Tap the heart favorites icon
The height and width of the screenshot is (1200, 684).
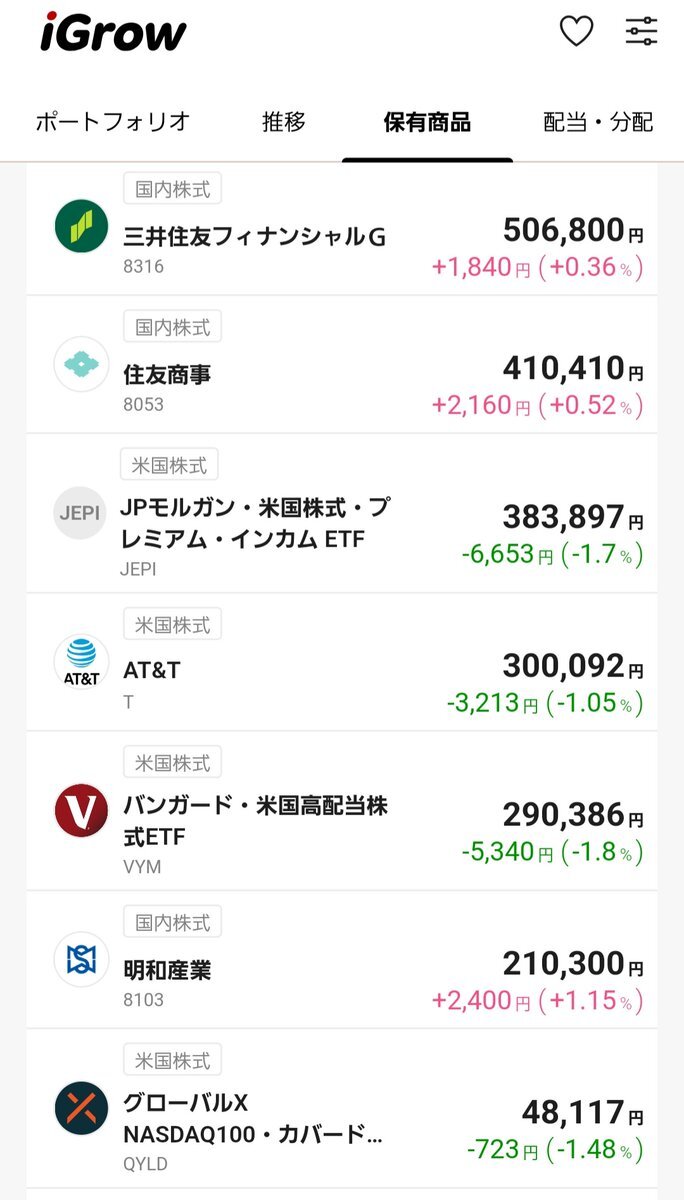(x=576, y=31)
